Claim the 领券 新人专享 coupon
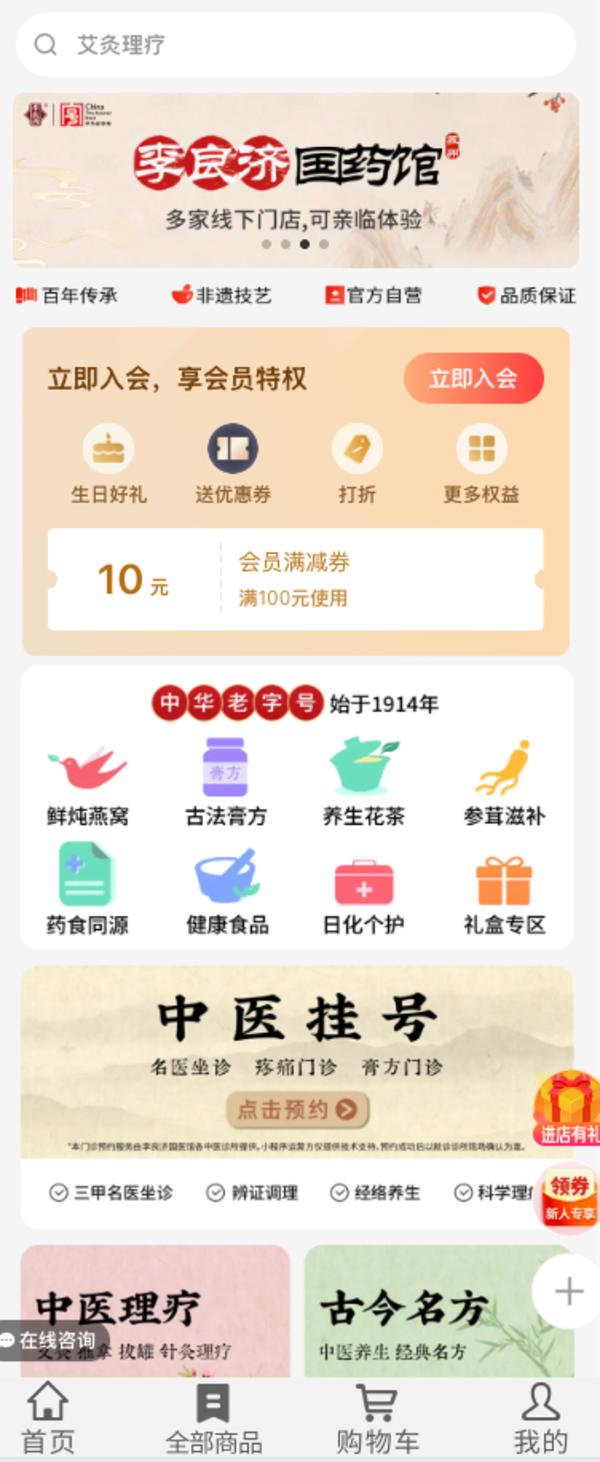Viewport: 600px width, 1462px height. pyautogui.click(x=570, y=1197)
